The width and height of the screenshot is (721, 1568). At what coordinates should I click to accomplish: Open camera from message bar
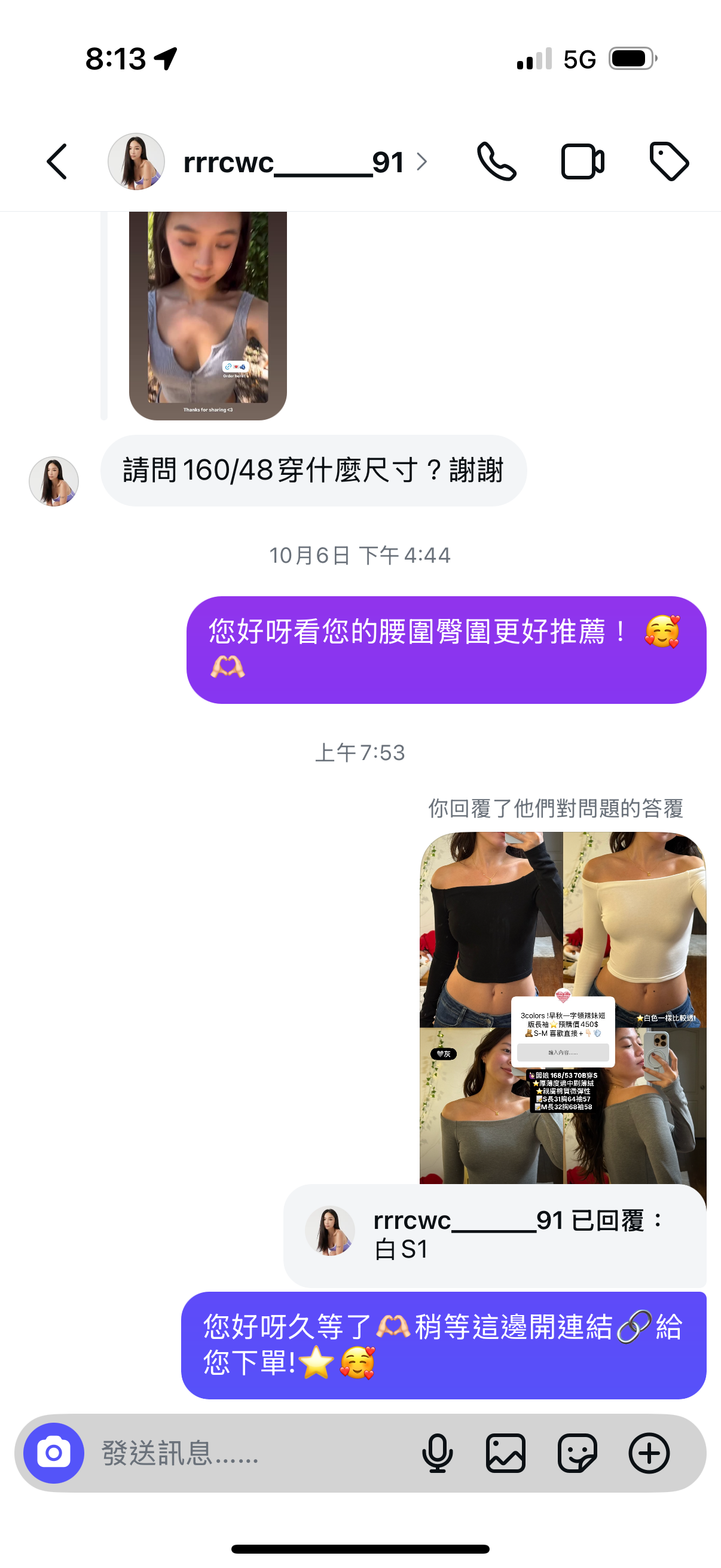point(54,1453)
